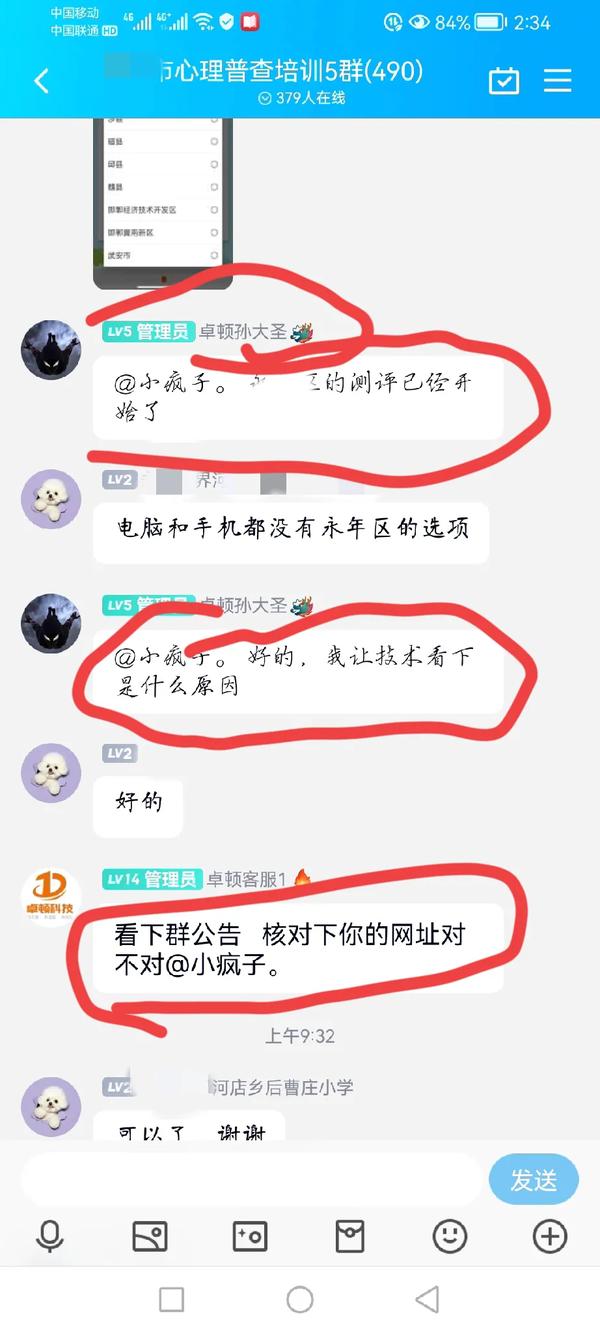Go back from the group chat

click(41, 81)
